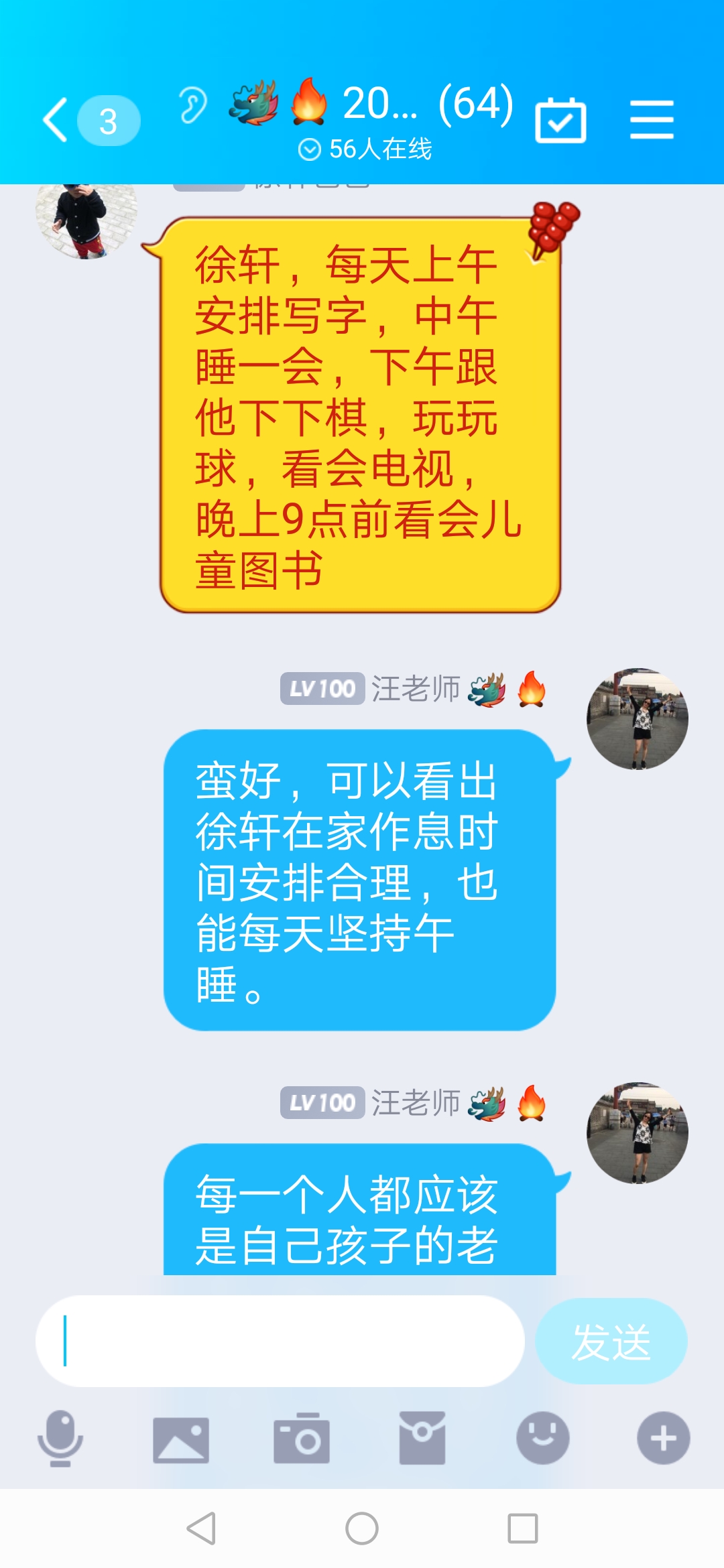Open 汪老师's avatar beside 蛮好 message
This screenshot has height=1568, width=724.
(x=637, y=719)
